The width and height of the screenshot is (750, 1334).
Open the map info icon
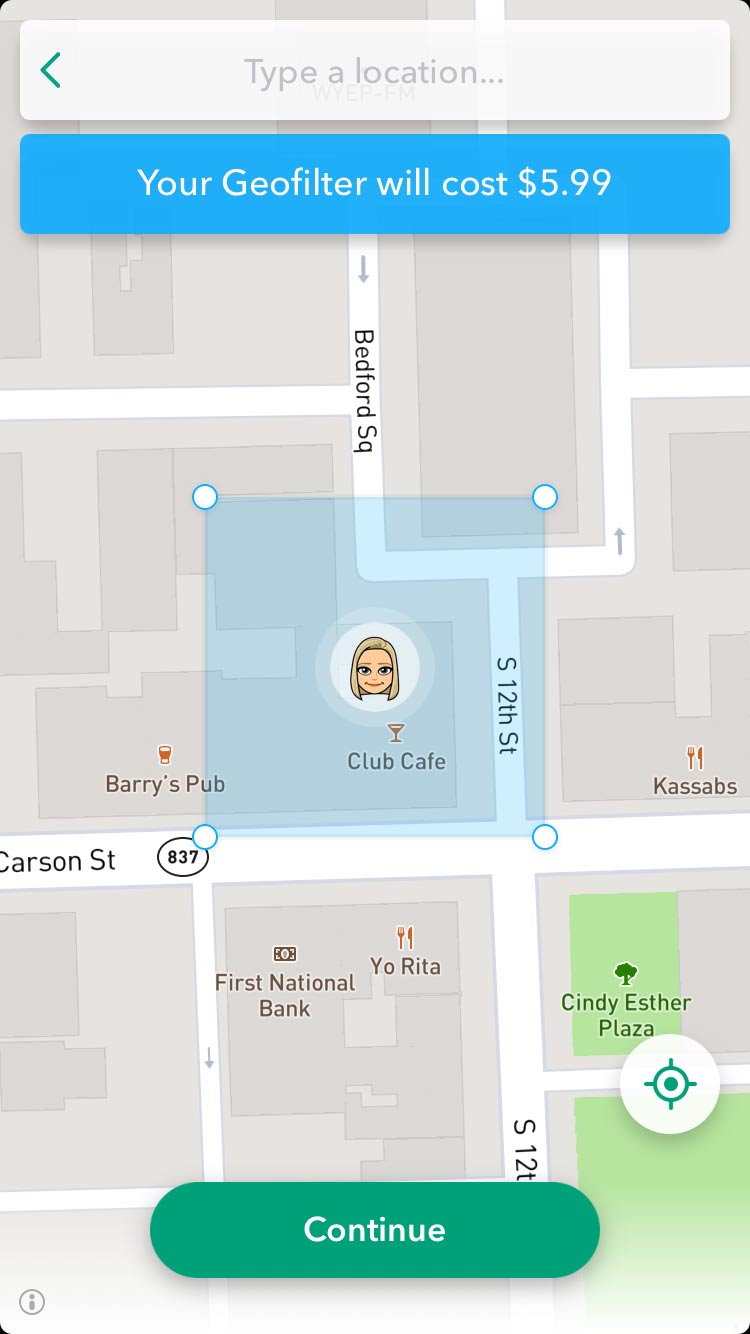[32, 1301]
